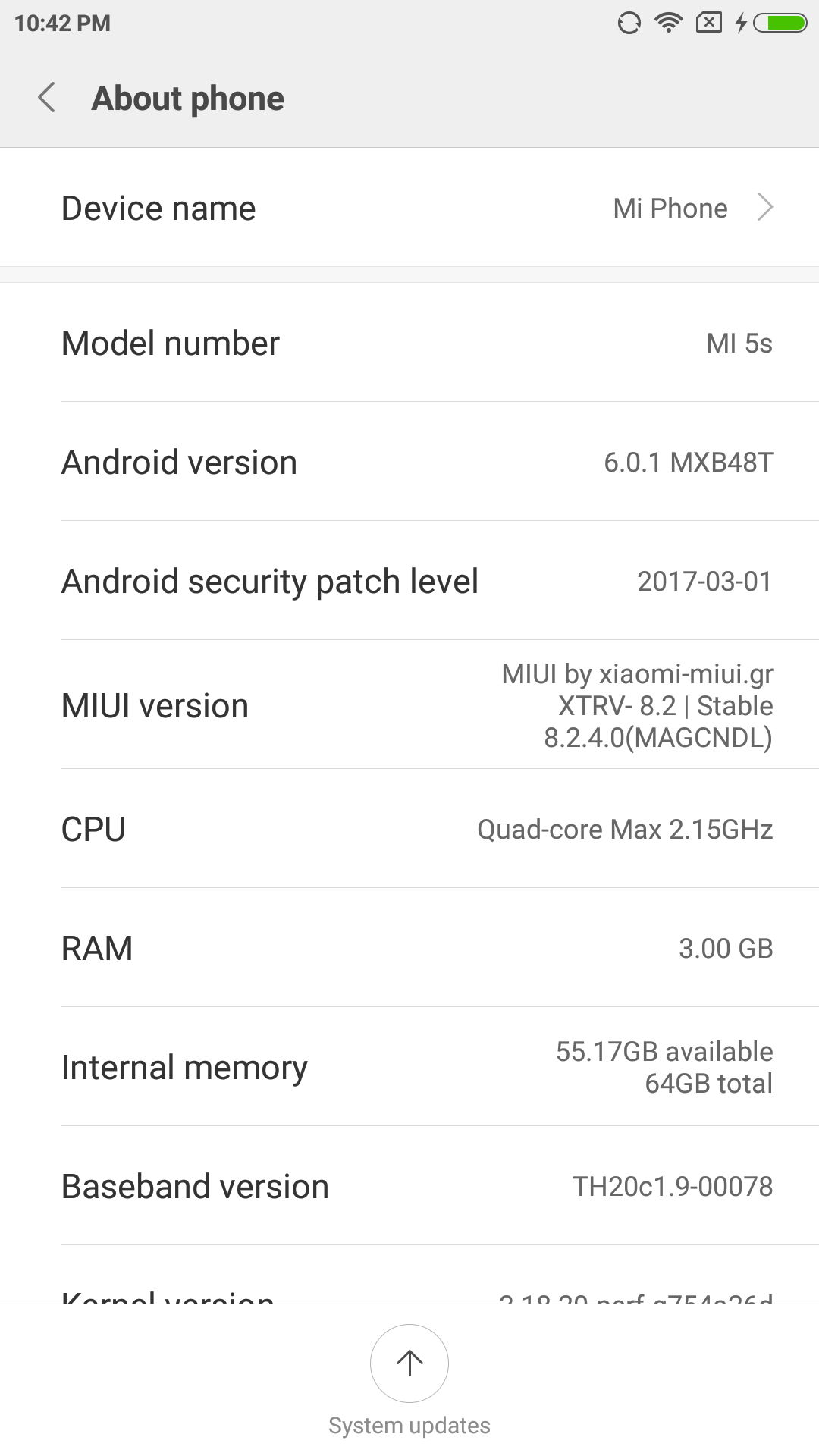Tap the System updates button
The width and height of the screenshot is (819, 1456).
click(409, 1363)
